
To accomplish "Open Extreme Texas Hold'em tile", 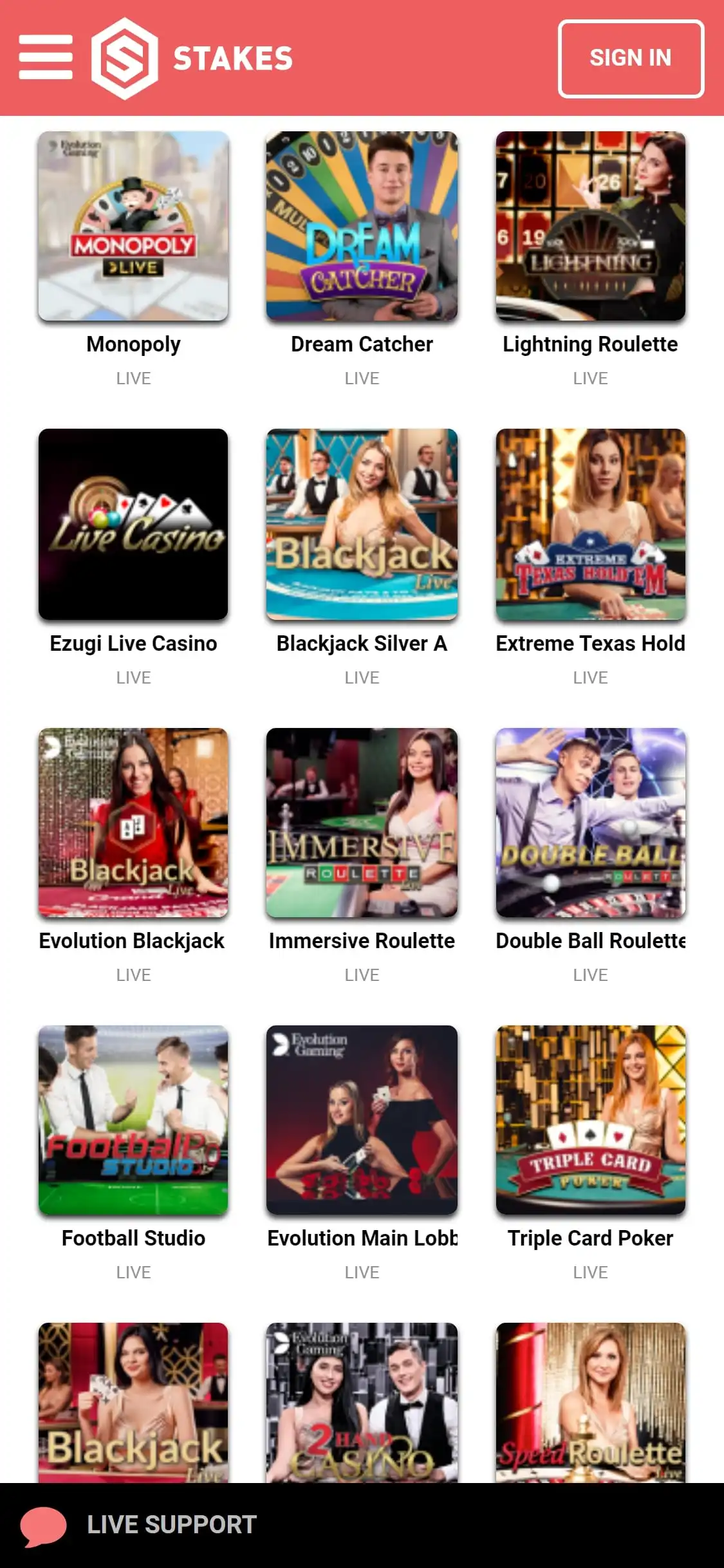I will (x=590, y=524).
